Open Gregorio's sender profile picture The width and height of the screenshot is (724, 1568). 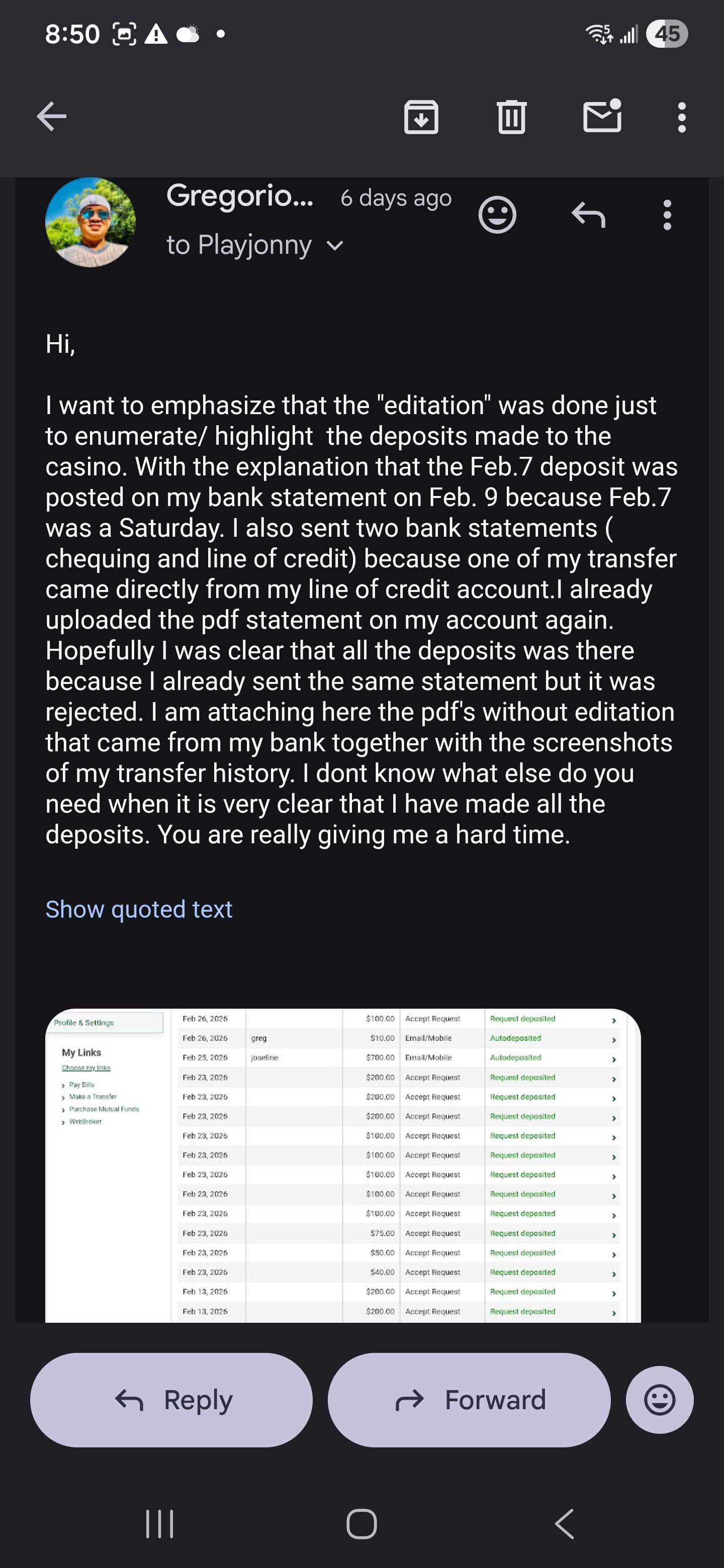pos(90,223)
